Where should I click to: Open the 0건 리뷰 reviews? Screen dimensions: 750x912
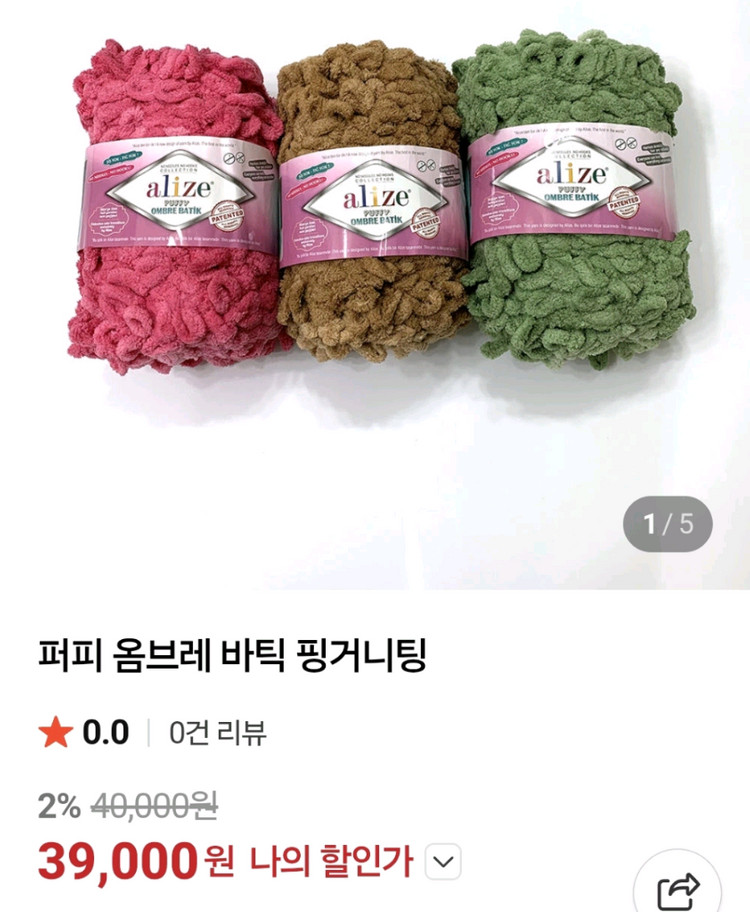coord(218,733)
